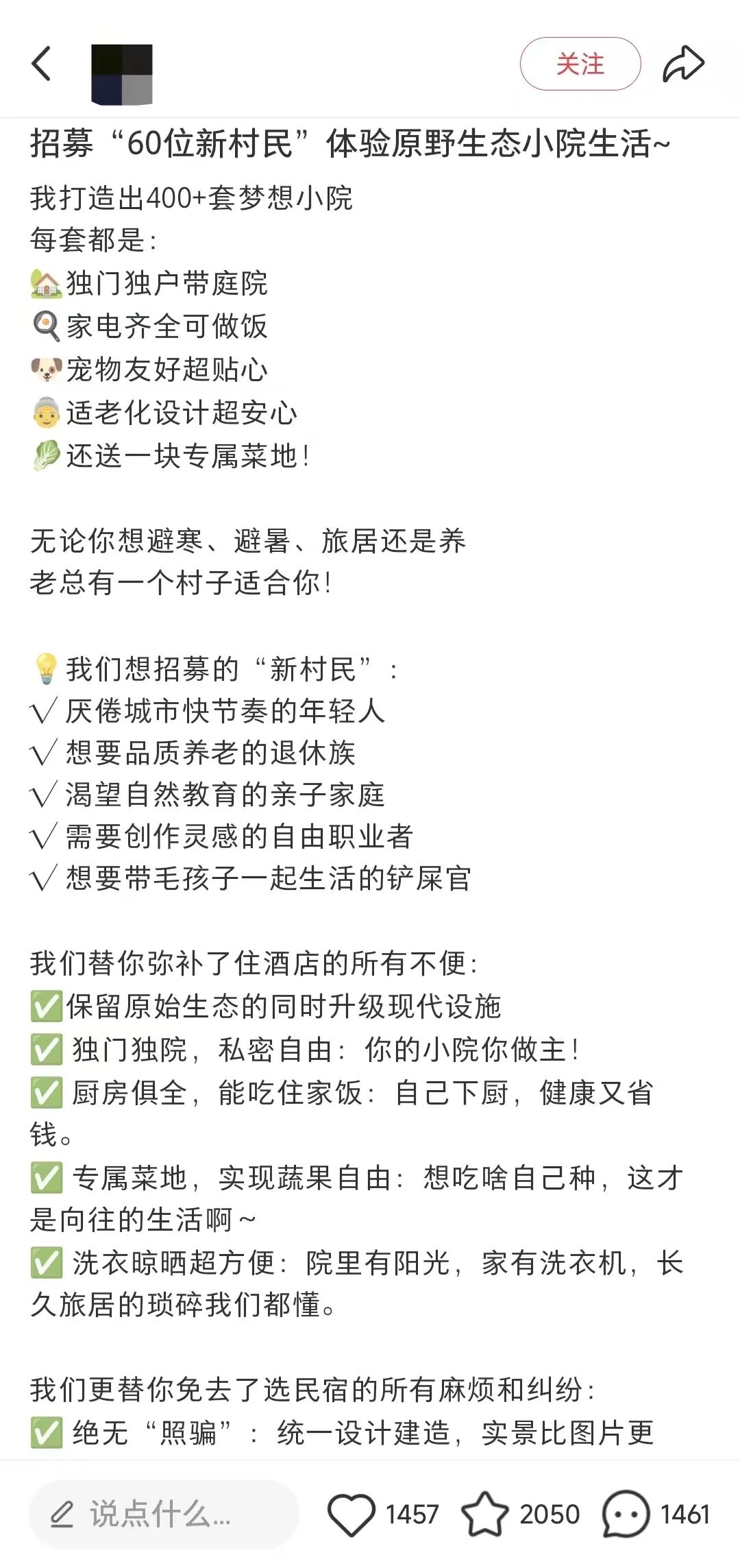Follow the author with 关注
740x1568 pixels.
click(580, 64)
